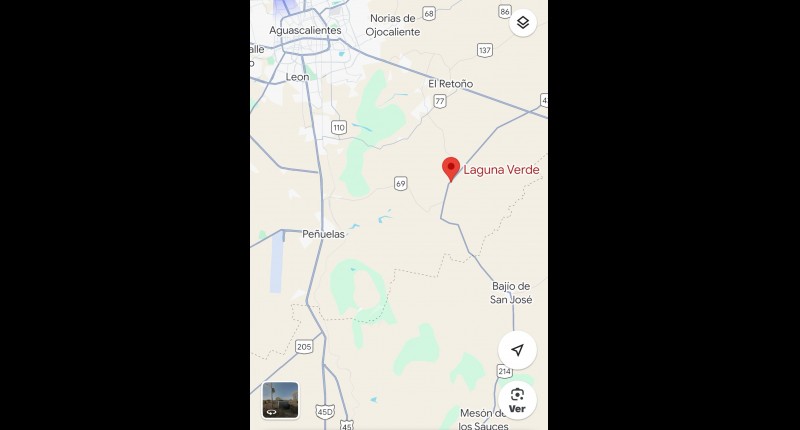
Task: Select the Laguna Verde red pin
Action: [x=451, y=169]
